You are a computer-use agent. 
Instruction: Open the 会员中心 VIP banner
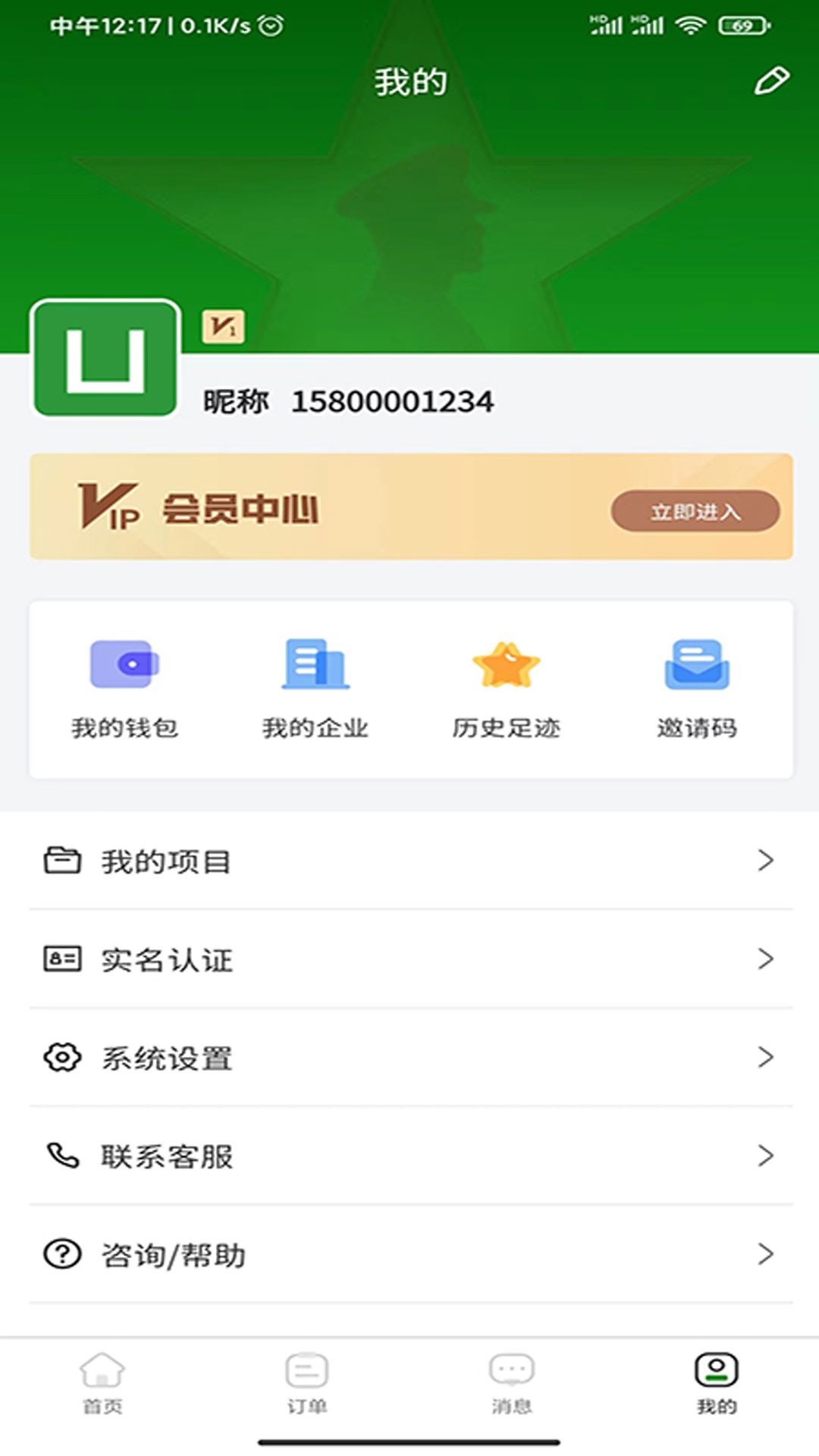409,507
